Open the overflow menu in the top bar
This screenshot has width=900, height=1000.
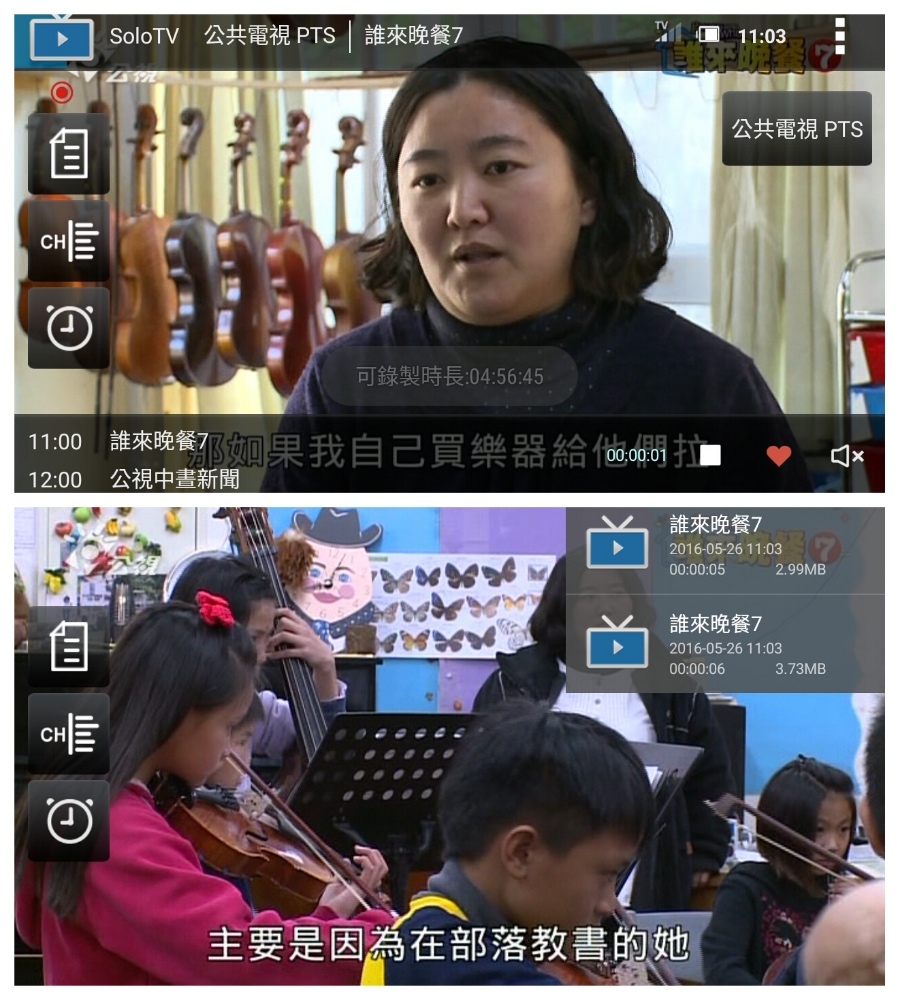pos(839,36)
